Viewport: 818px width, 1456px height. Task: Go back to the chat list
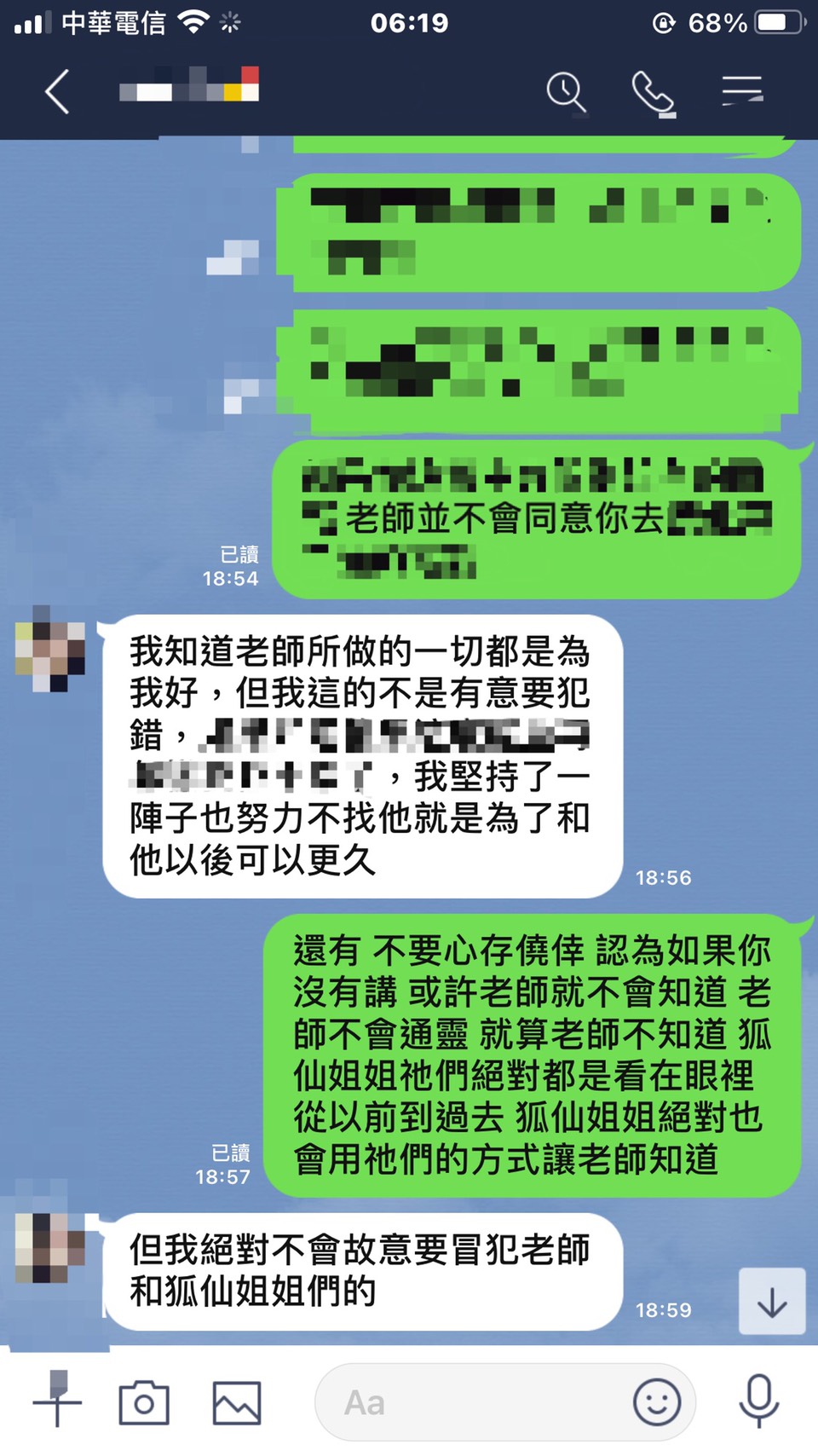[x=57, y=91]
